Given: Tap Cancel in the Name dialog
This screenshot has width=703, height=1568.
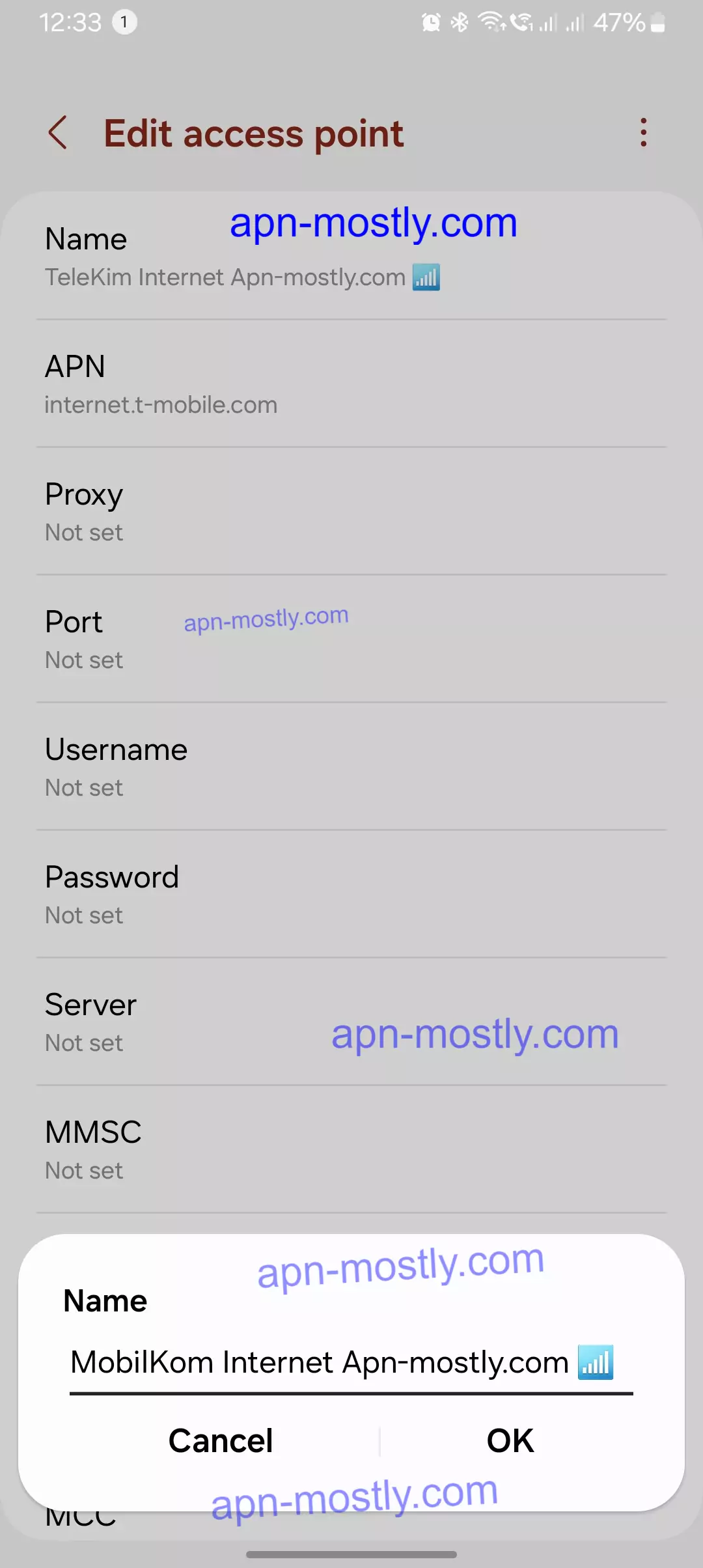Looking at the screenshot, I should tap(220, 1440).
